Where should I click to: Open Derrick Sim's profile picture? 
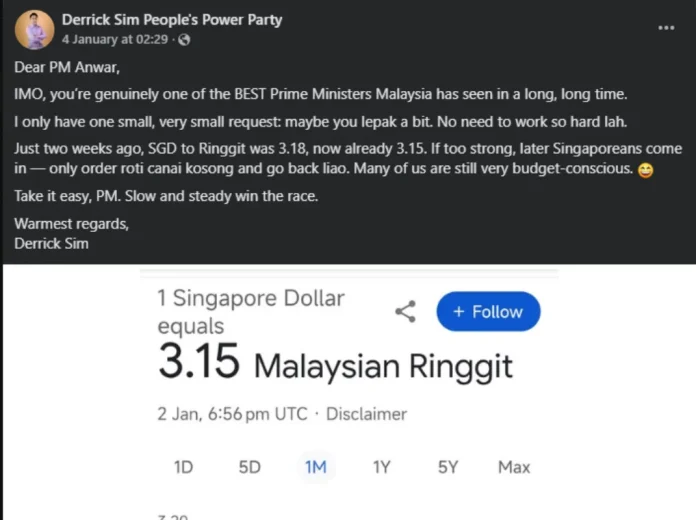(x=35, y=29)
